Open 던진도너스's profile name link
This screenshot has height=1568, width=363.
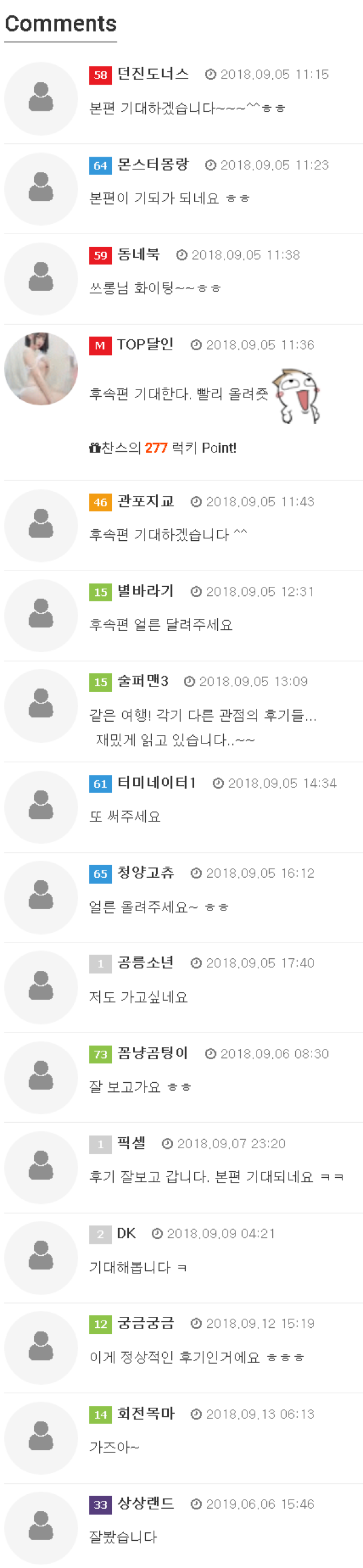coord(153,74)
